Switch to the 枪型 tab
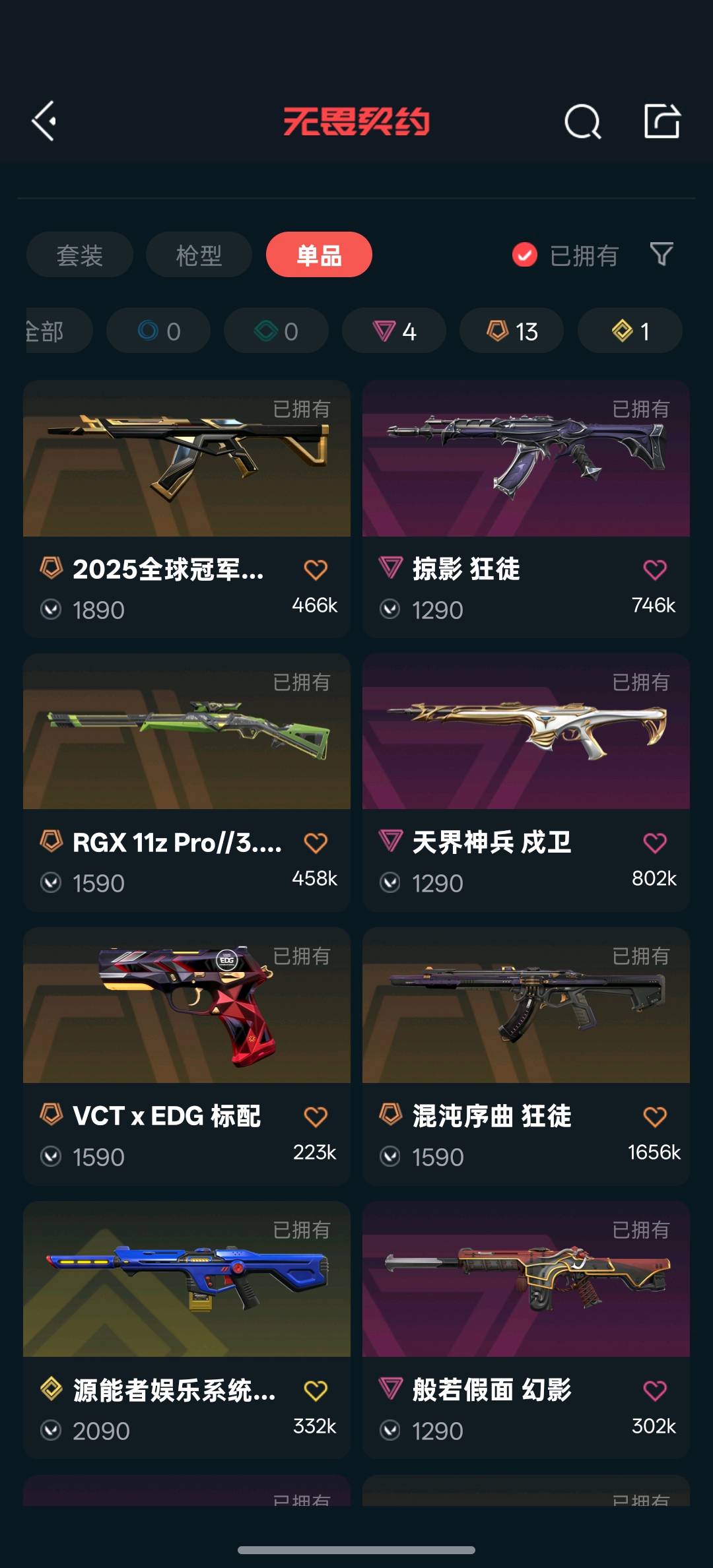Screen dimensions: 713x1568 199,255
